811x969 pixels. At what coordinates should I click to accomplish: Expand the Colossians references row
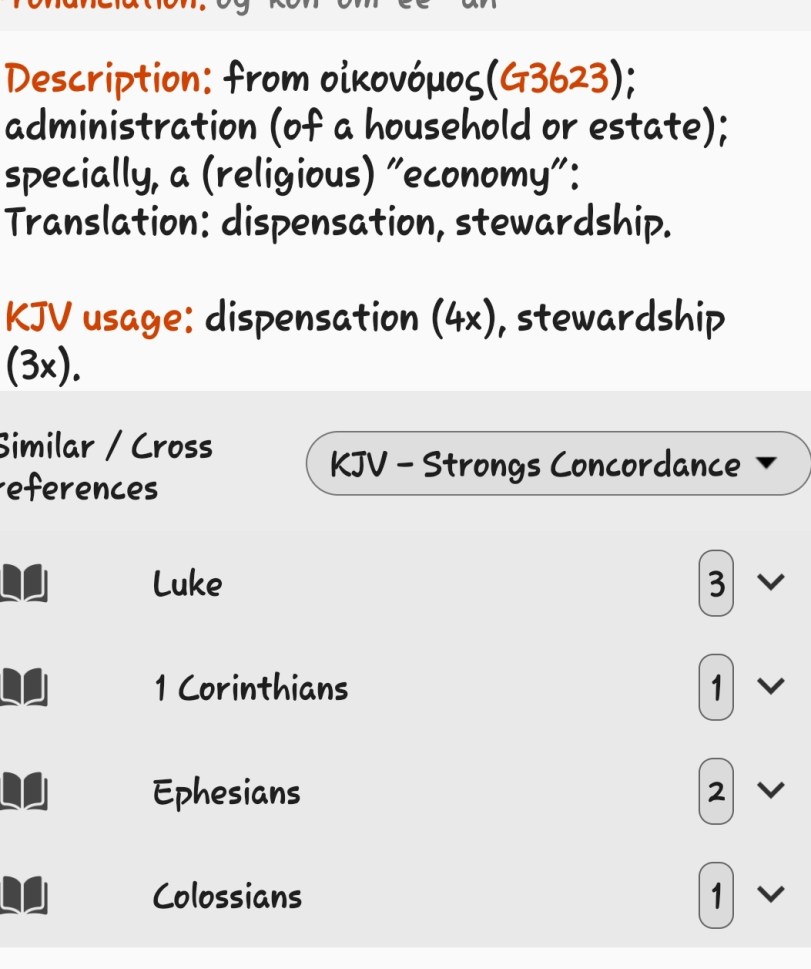(770, 894)
